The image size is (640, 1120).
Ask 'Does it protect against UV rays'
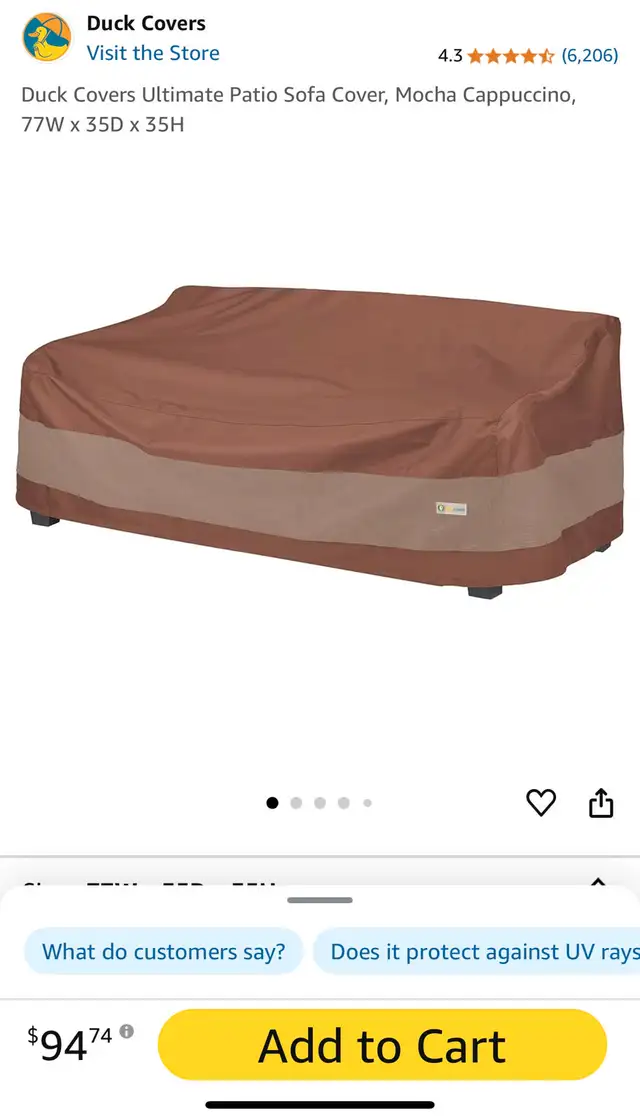click(x=477, y=951)
